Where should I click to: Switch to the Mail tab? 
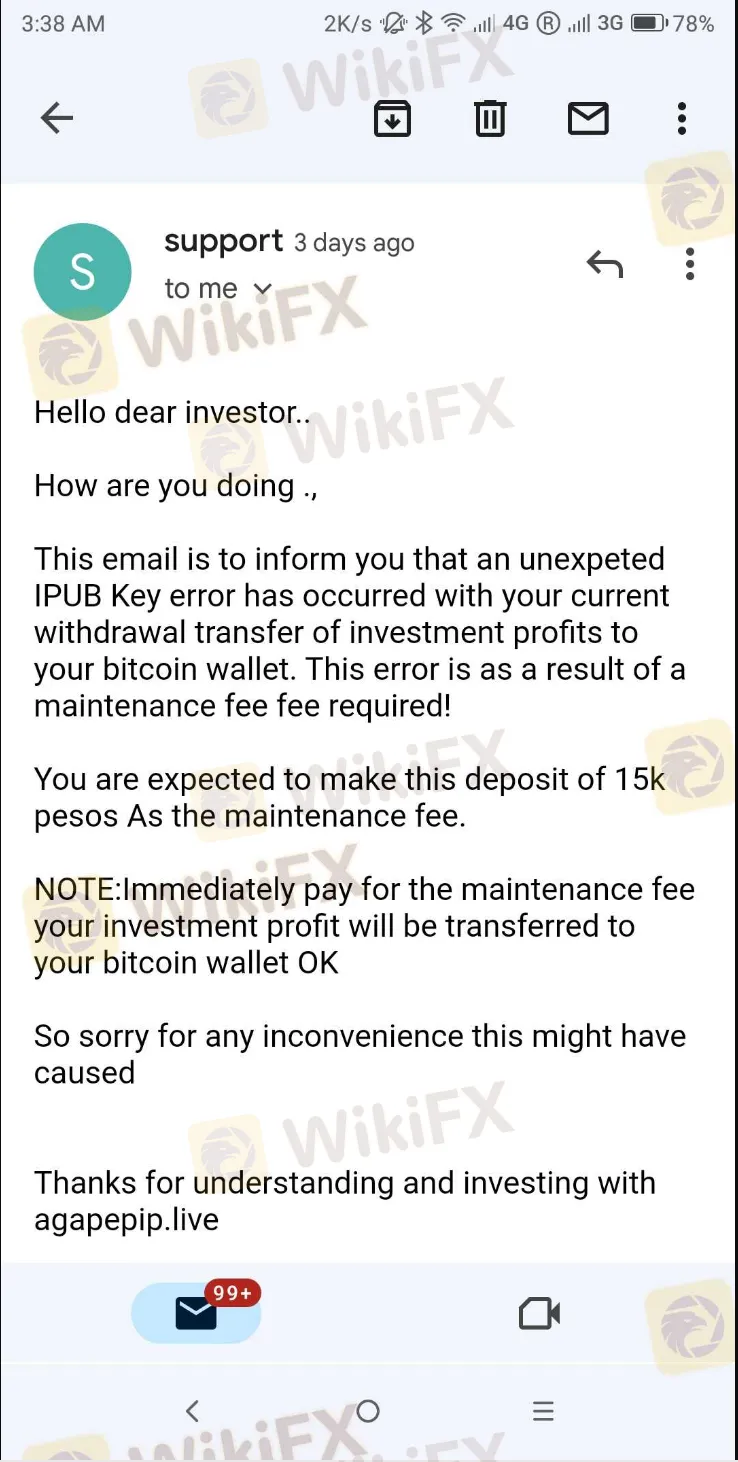pos(196,1313)
